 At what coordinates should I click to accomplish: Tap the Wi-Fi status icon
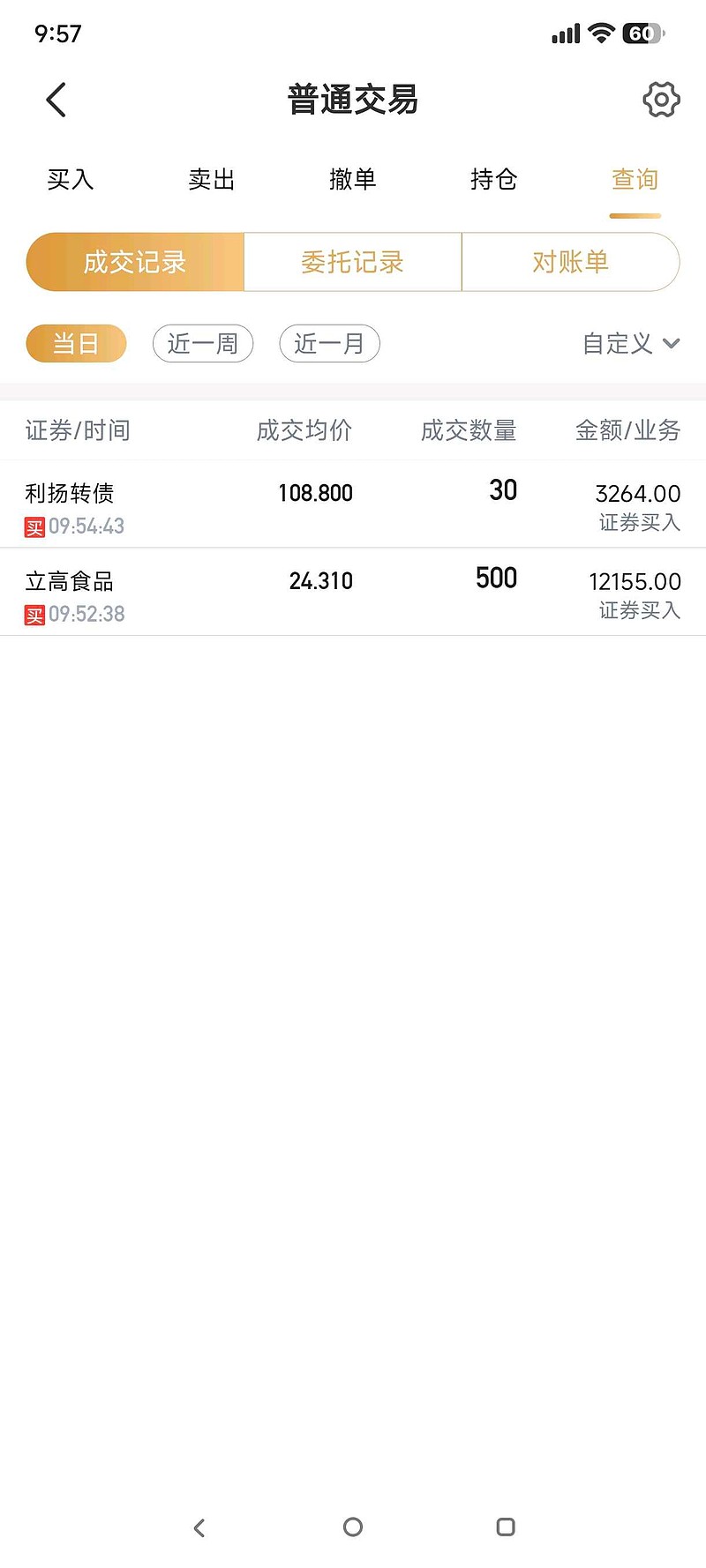(601, 33)
